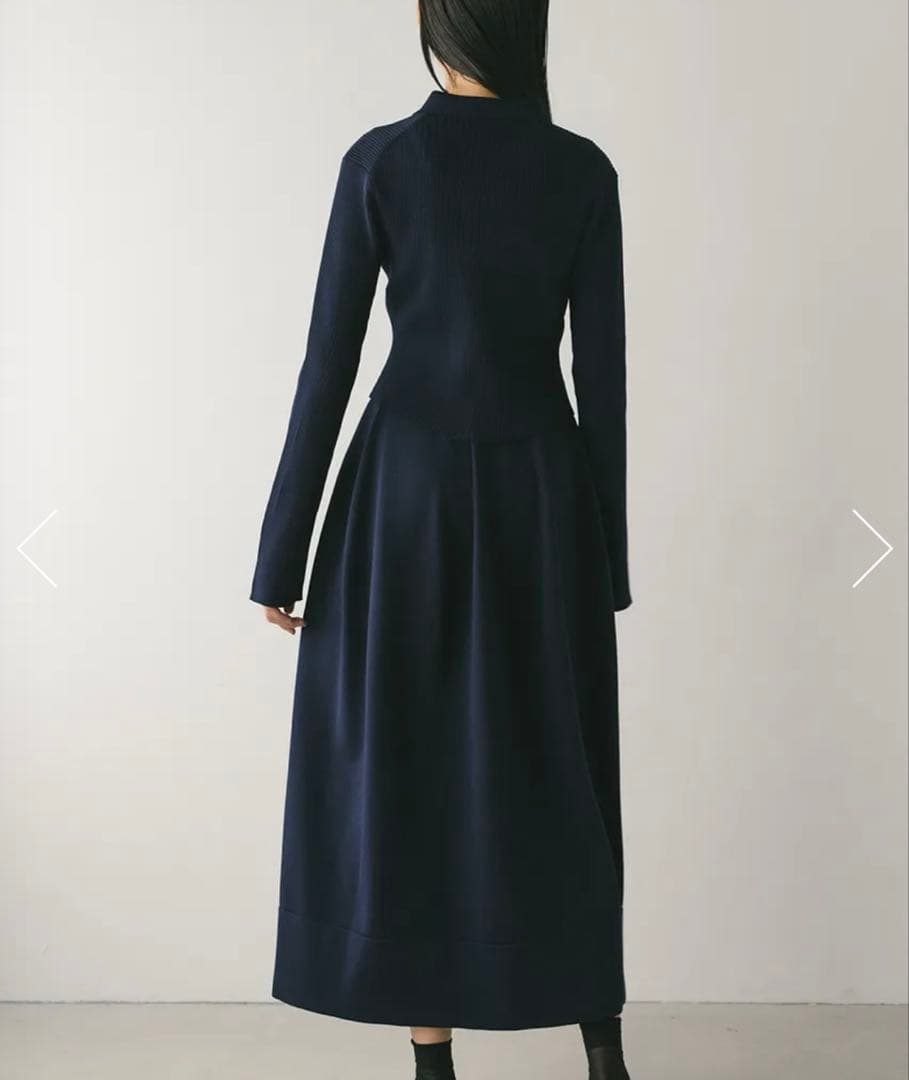Show the next product photo

click(x=871, y=549)
